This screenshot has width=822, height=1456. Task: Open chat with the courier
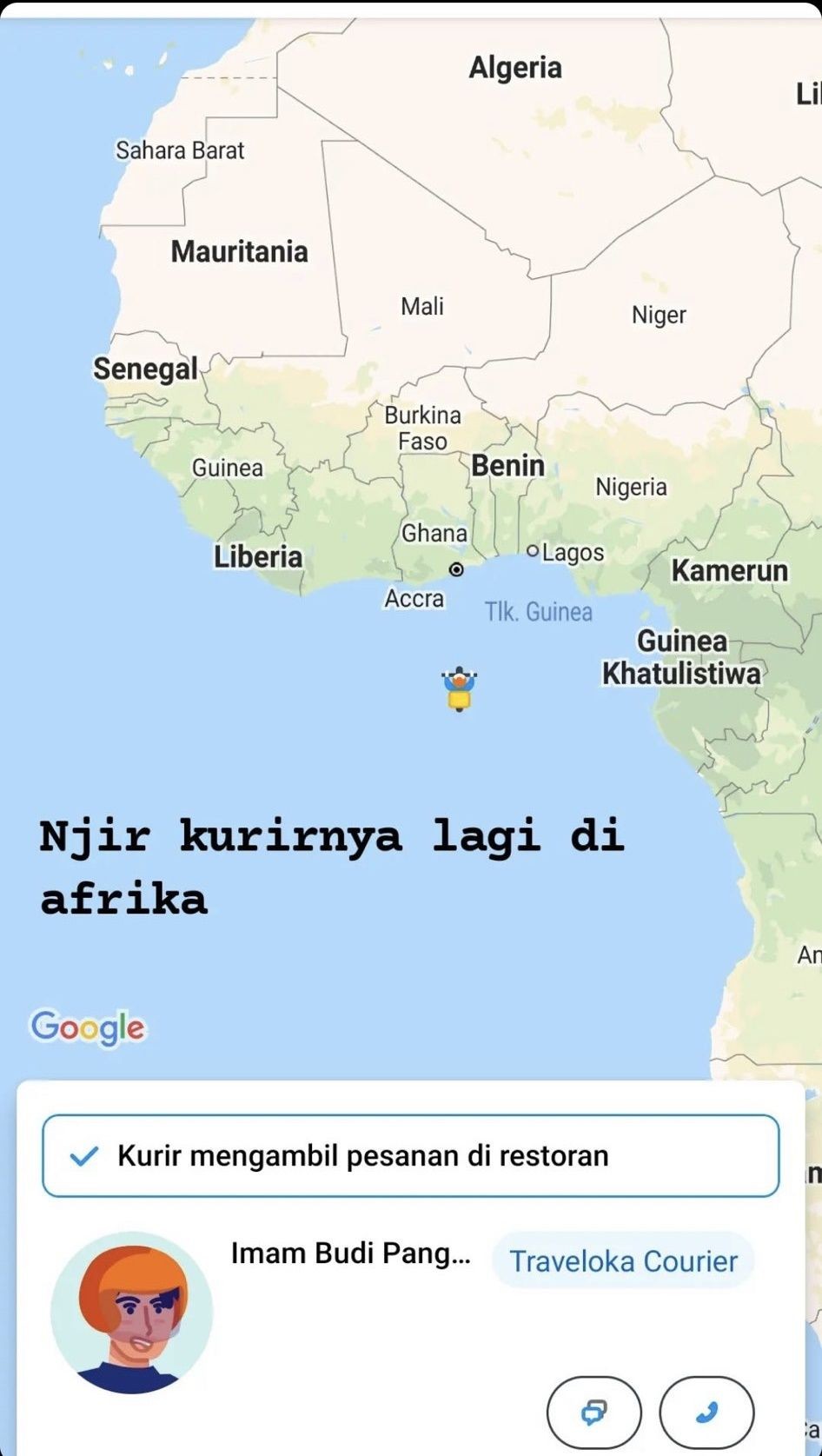[593, 1412]
